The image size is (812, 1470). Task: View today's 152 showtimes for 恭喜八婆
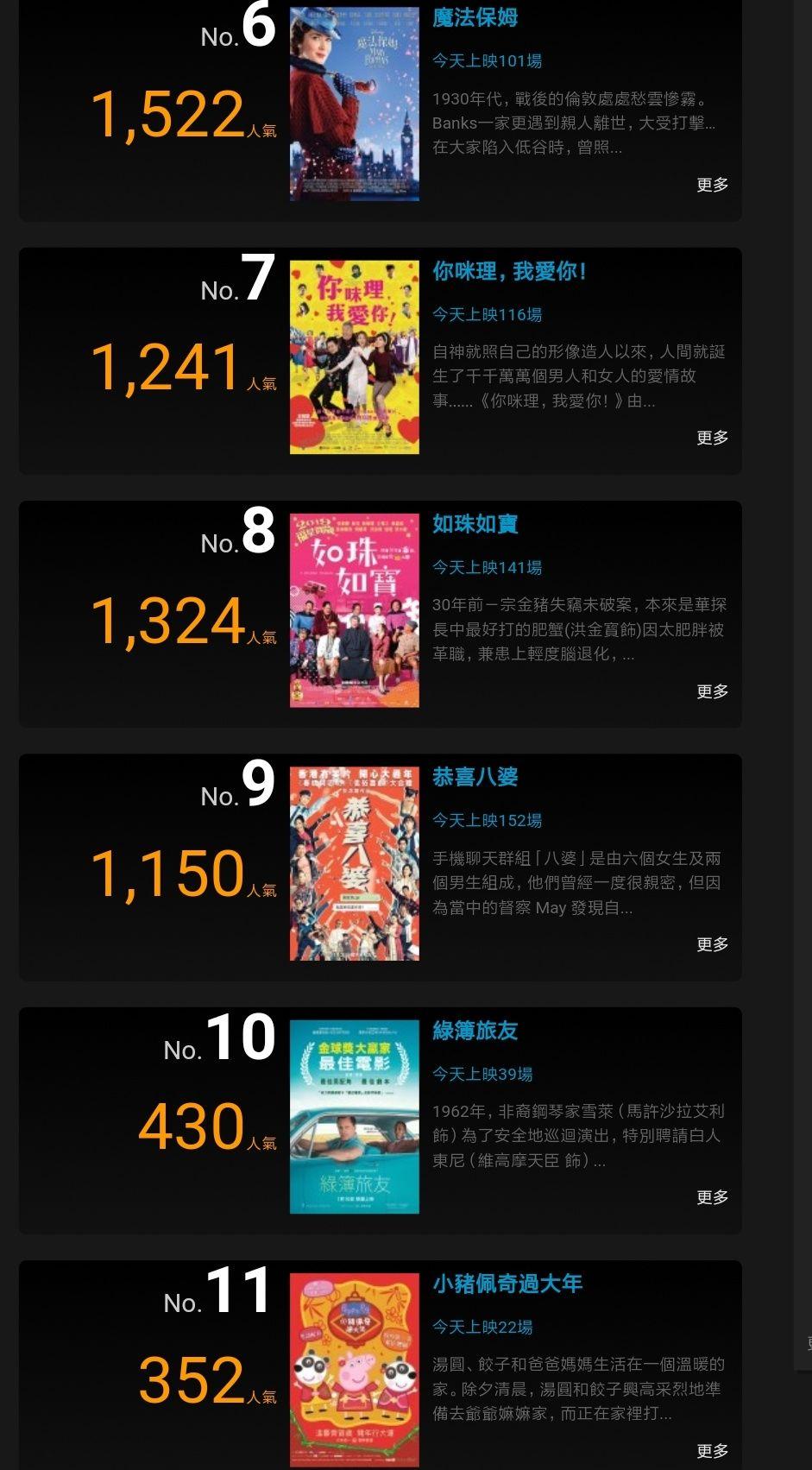click(x=487, y=821)
